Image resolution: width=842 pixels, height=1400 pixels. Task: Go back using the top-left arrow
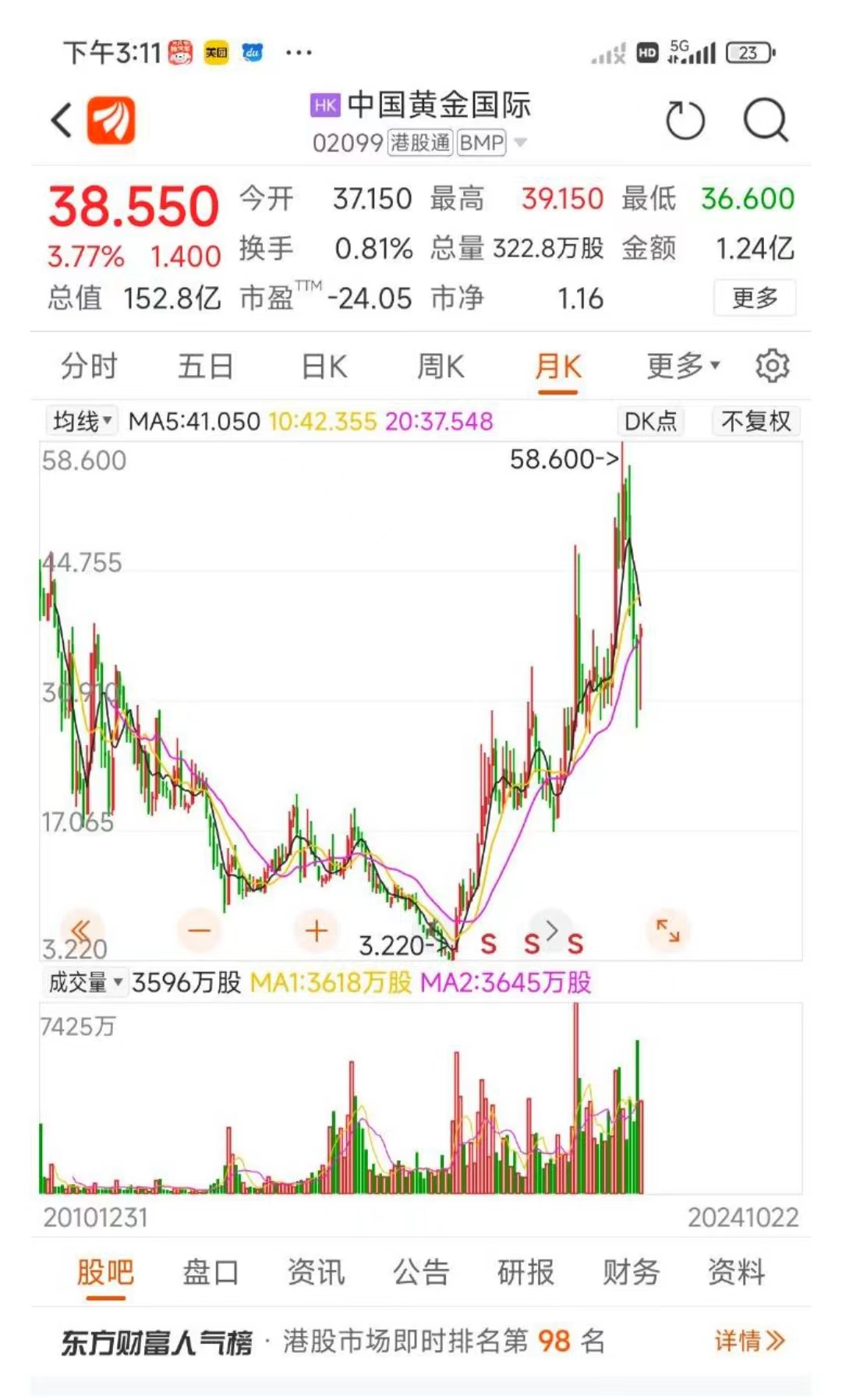(x=62, y=121)
